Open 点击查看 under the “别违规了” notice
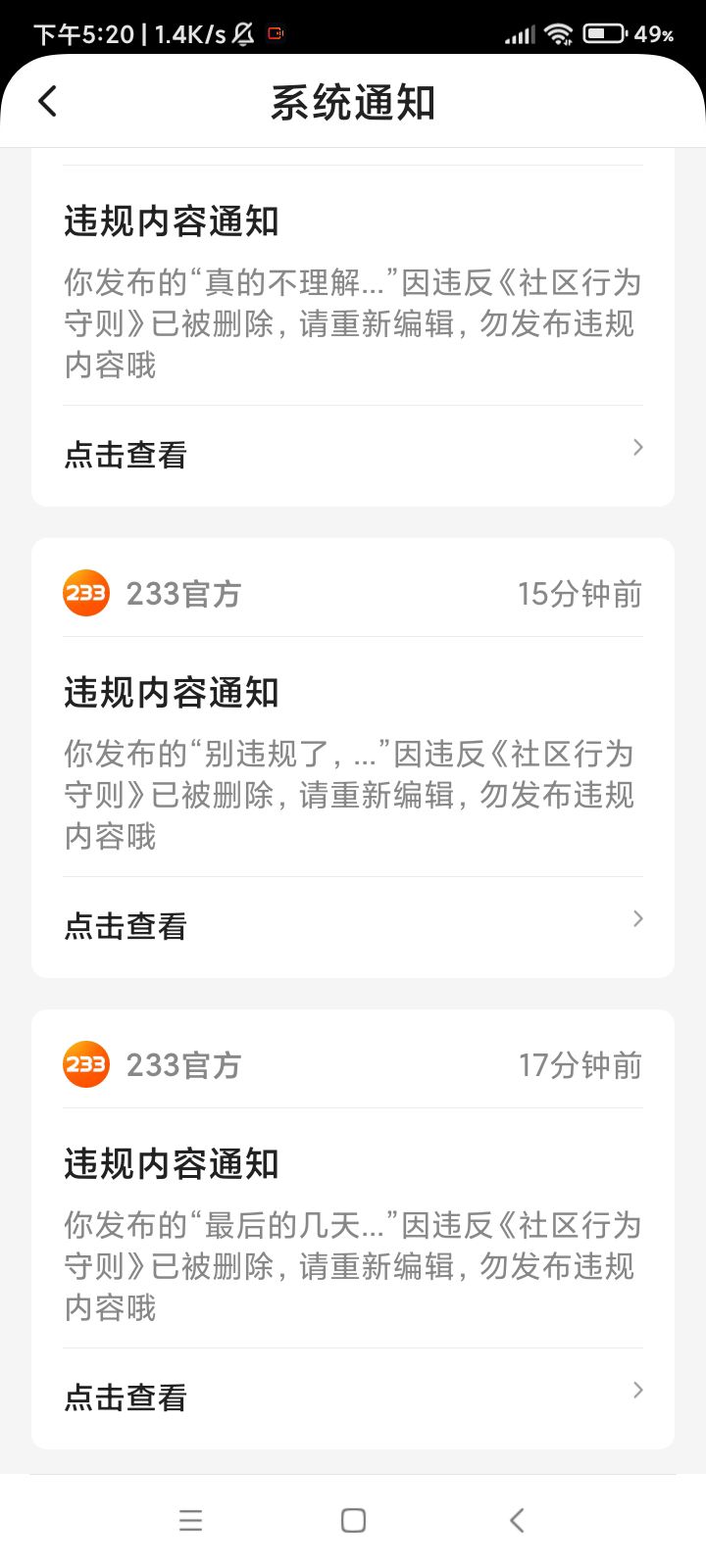 [353, 926]
